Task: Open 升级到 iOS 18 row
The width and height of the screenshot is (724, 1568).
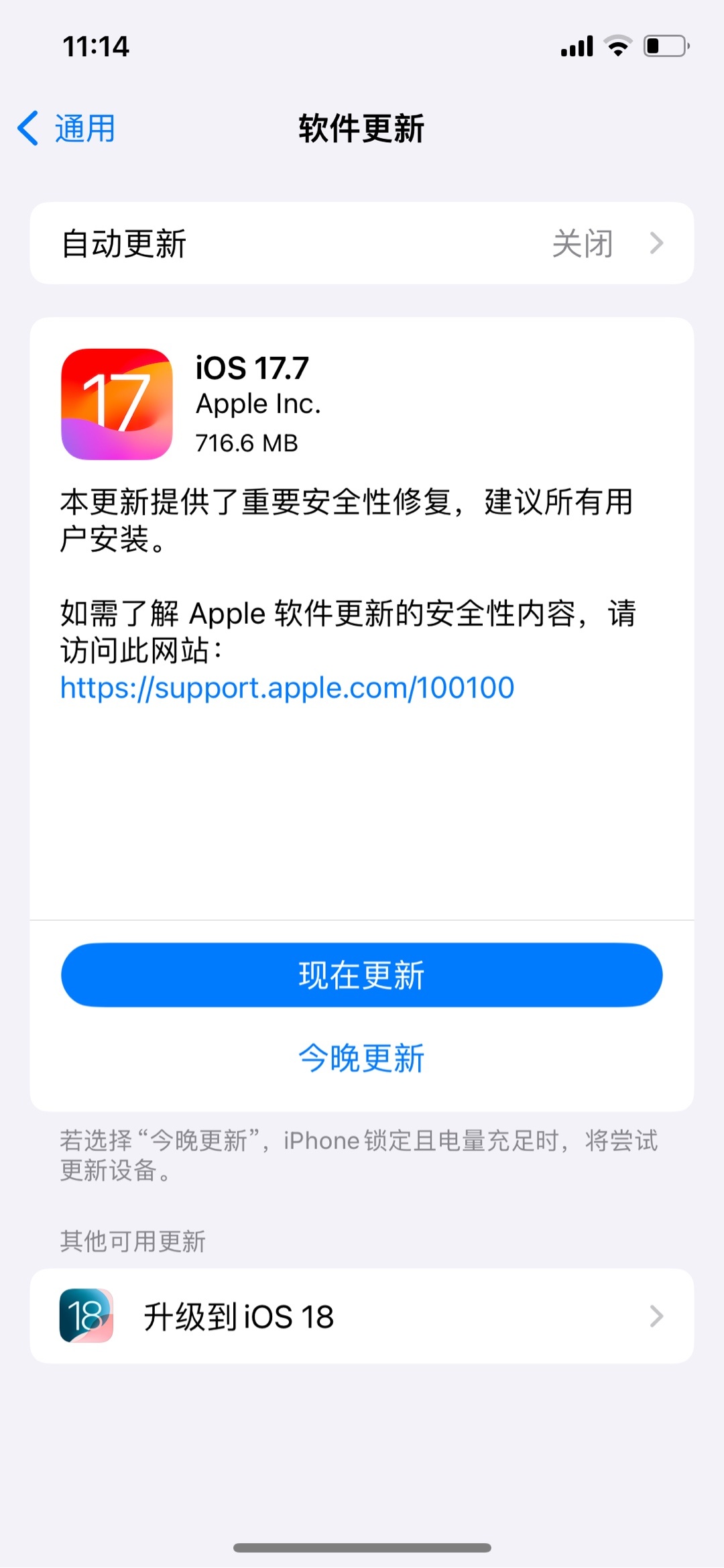Action: tap(362, 1317)
